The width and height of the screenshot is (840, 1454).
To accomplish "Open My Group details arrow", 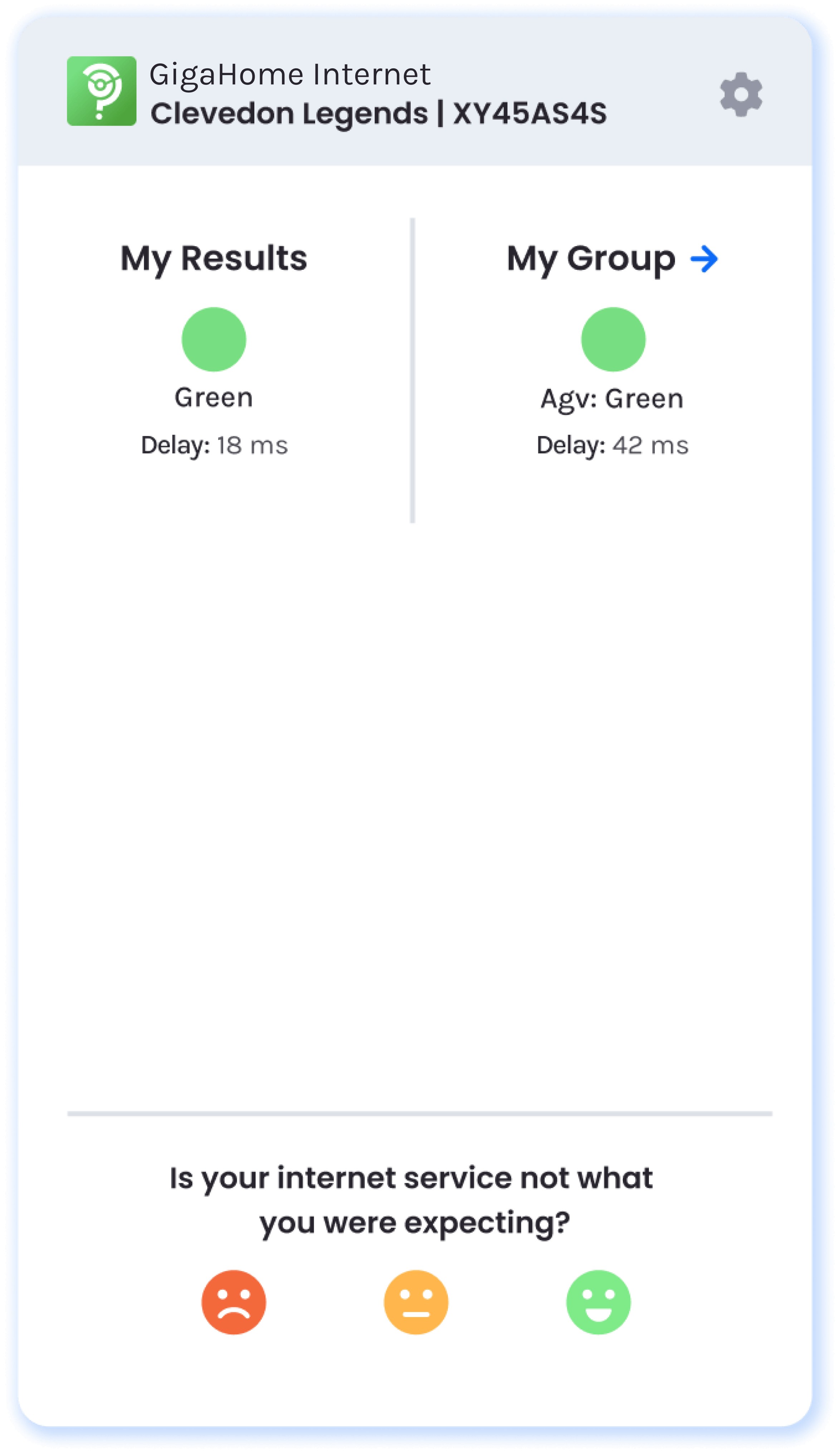I will pos(704,258).
